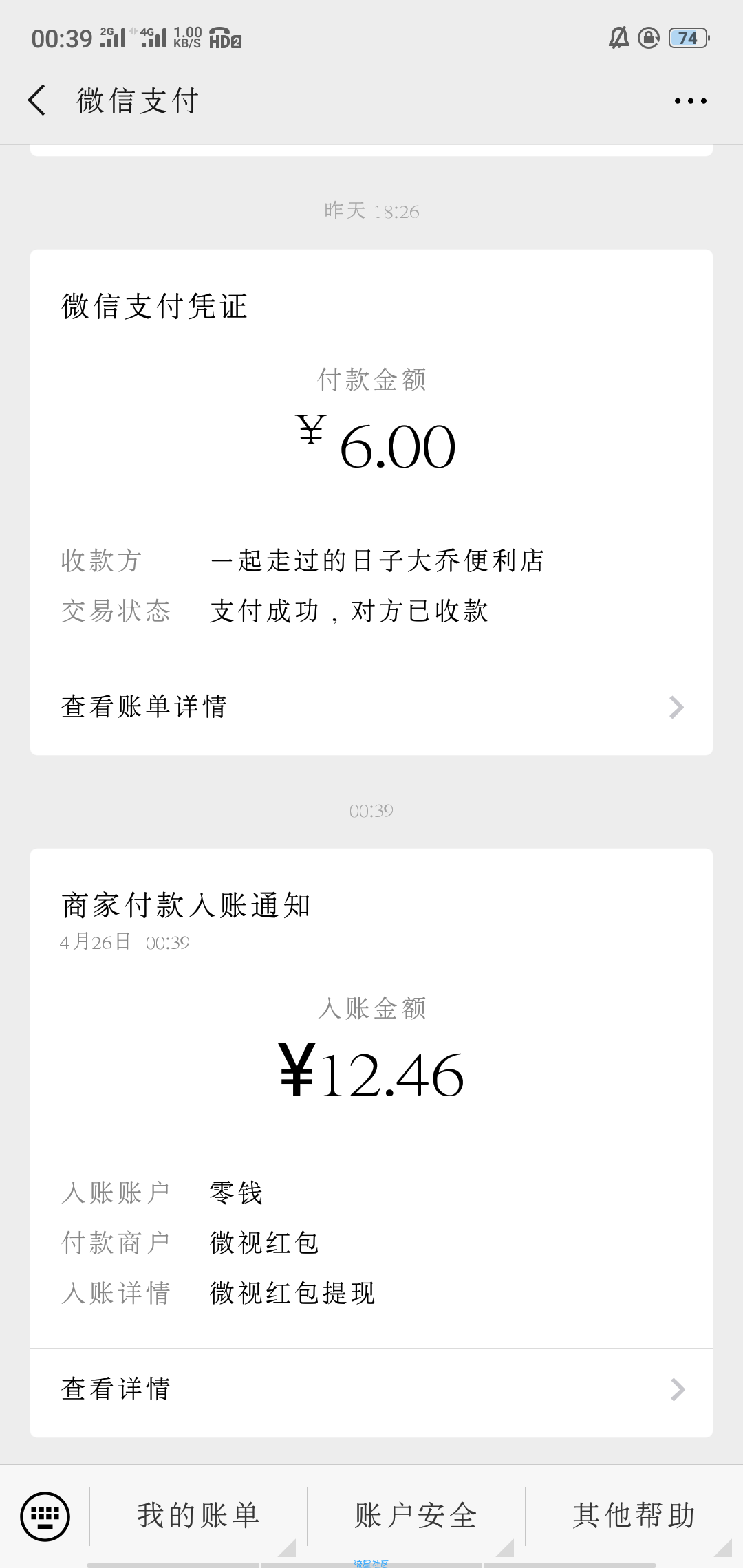Open the 我的账单 menu
Viewport: 743px width, 1568px height.
click(x=198, y=1516)
